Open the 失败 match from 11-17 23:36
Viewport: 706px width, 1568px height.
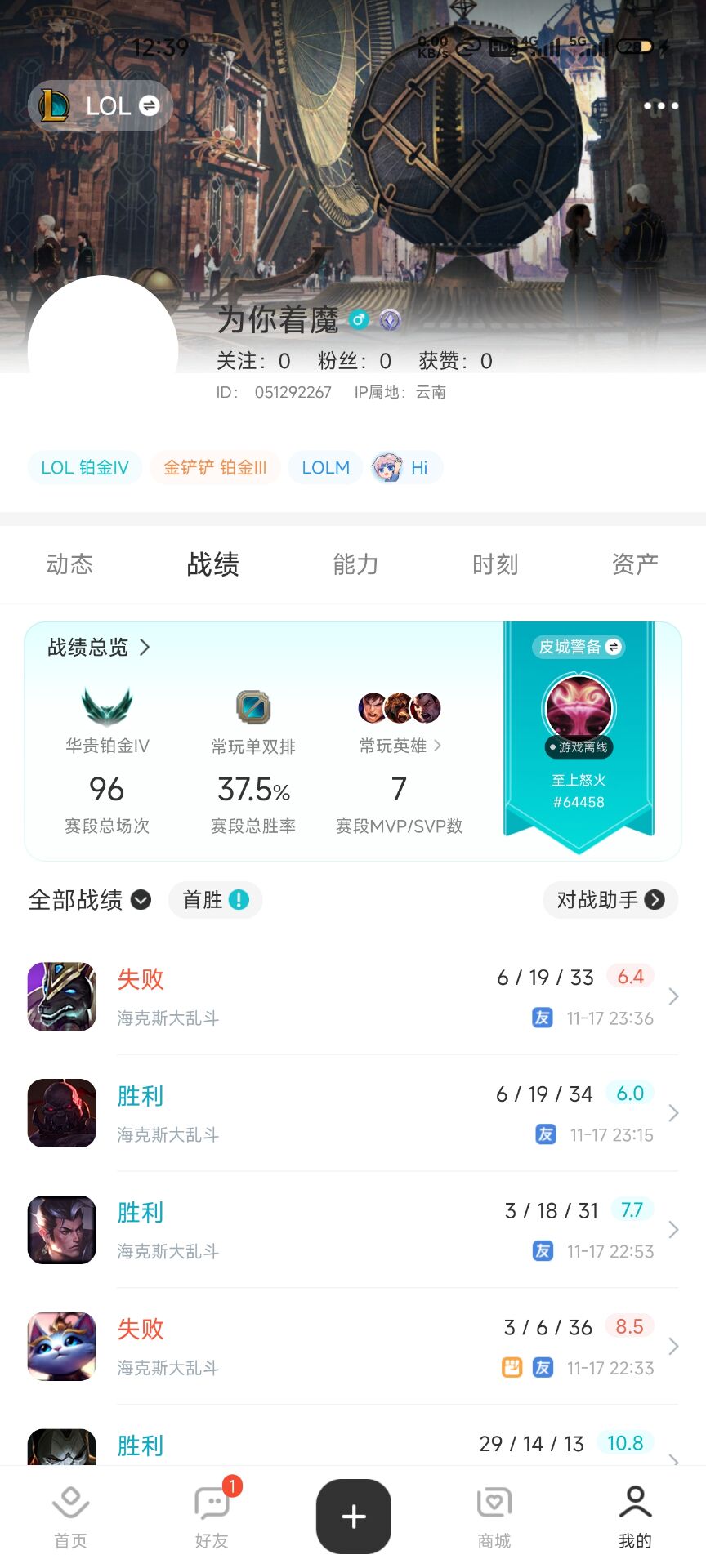353,996
